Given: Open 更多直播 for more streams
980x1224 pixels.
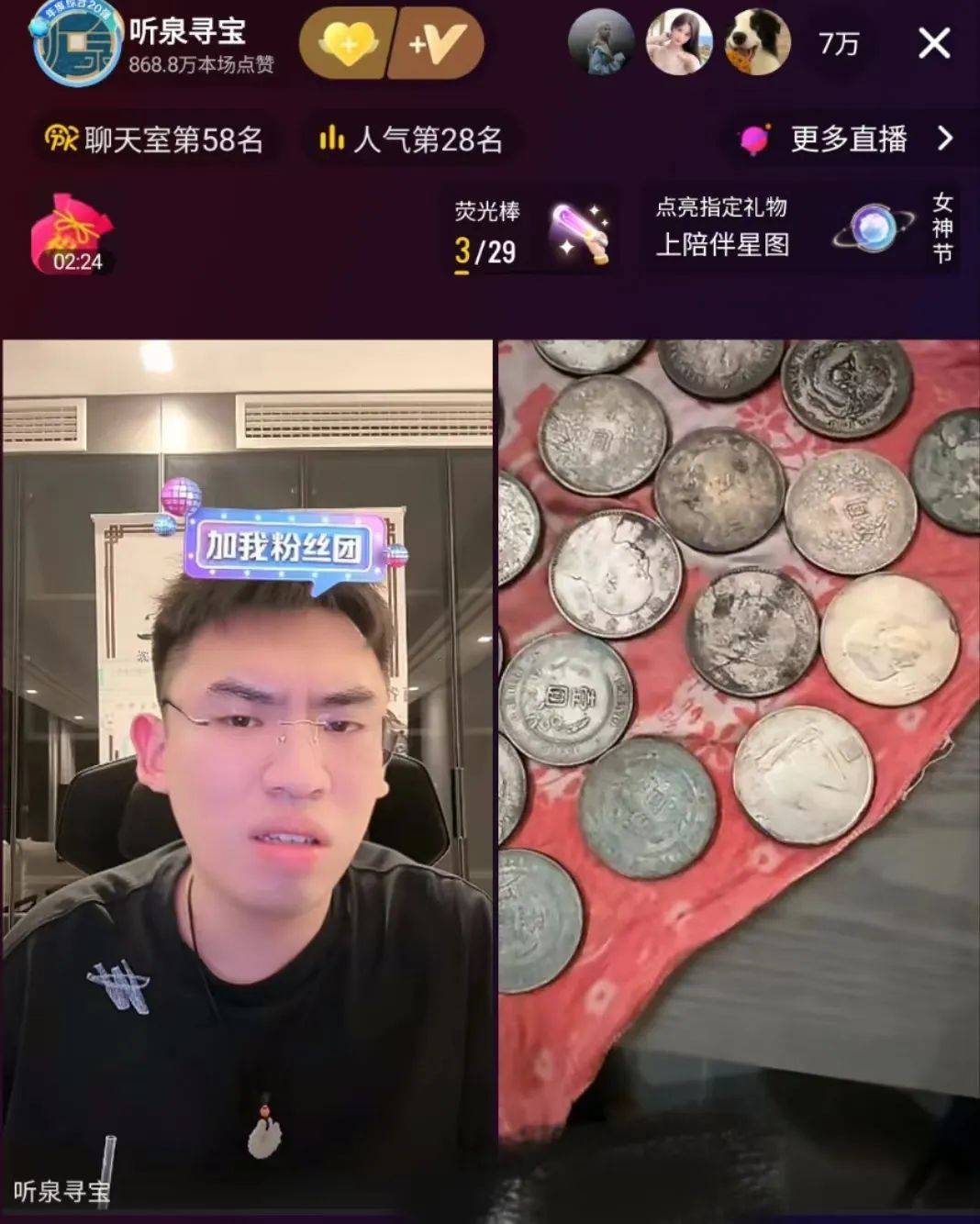Looking at the screenshot, I should pyautogui.click(x=847, y=139).
